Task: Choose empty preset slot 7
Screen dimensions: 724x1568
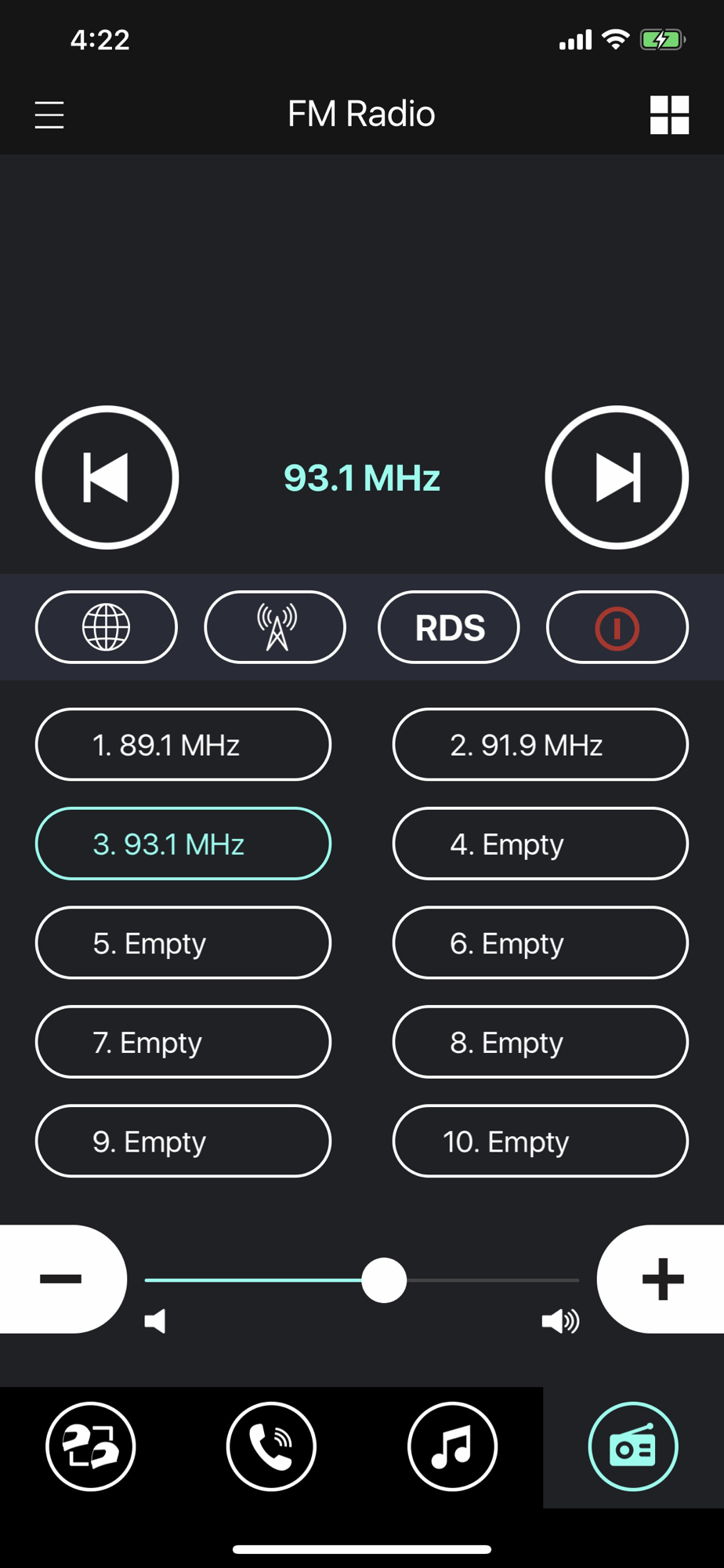Action: coord(183,1042)
